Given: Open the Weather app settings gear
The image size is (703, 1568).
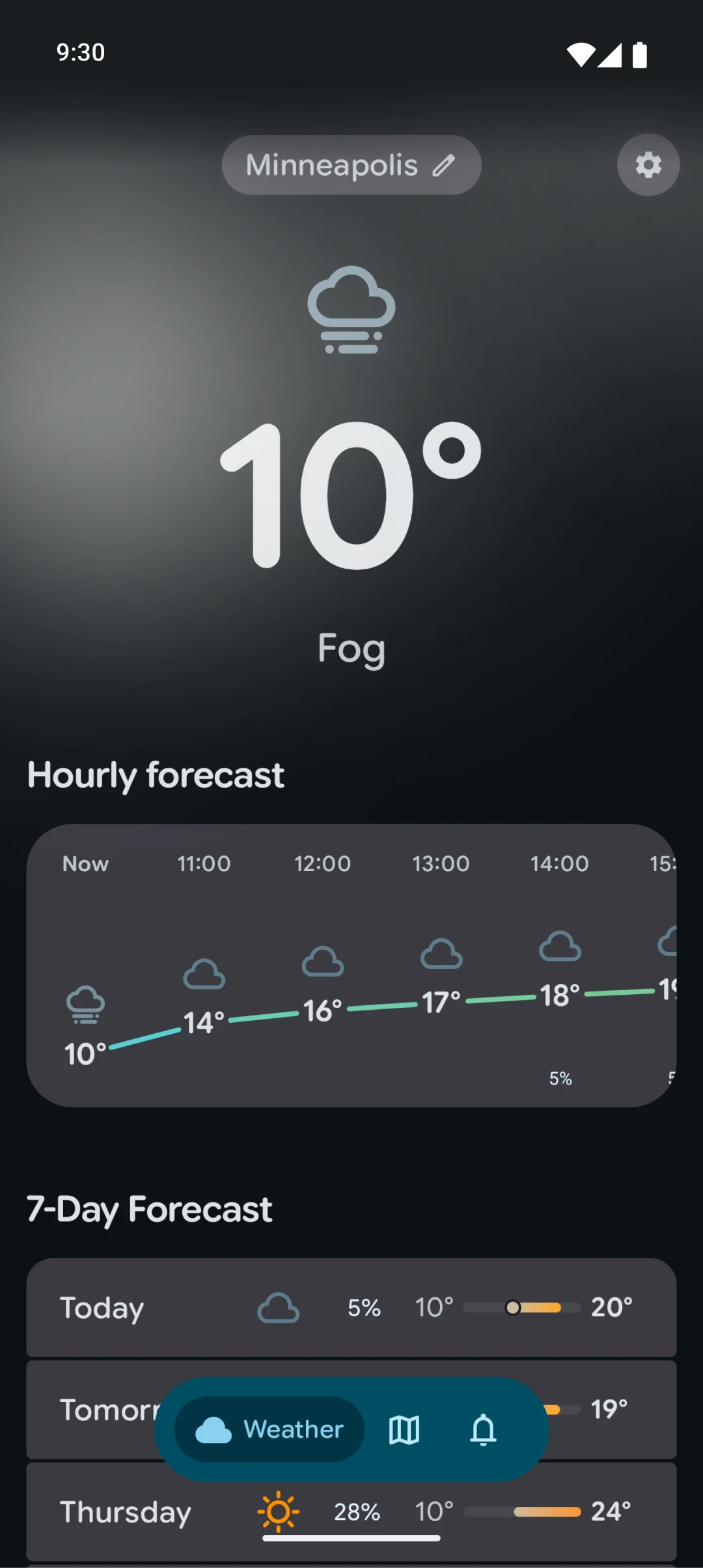Looking at the screenshot, I should click(x=648, y=165).
